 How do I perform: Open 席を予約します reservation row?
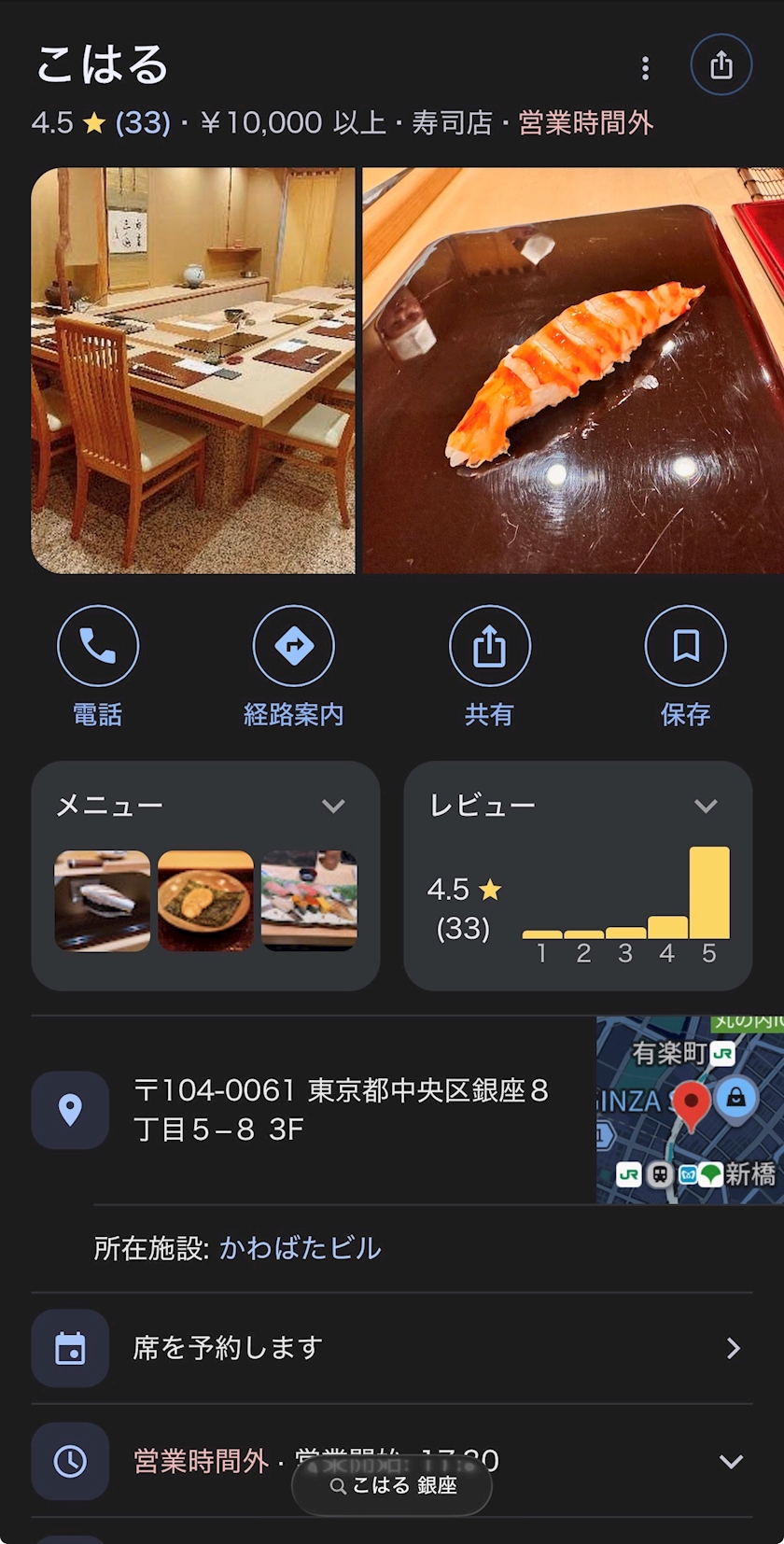click(x=392, y=1348)
